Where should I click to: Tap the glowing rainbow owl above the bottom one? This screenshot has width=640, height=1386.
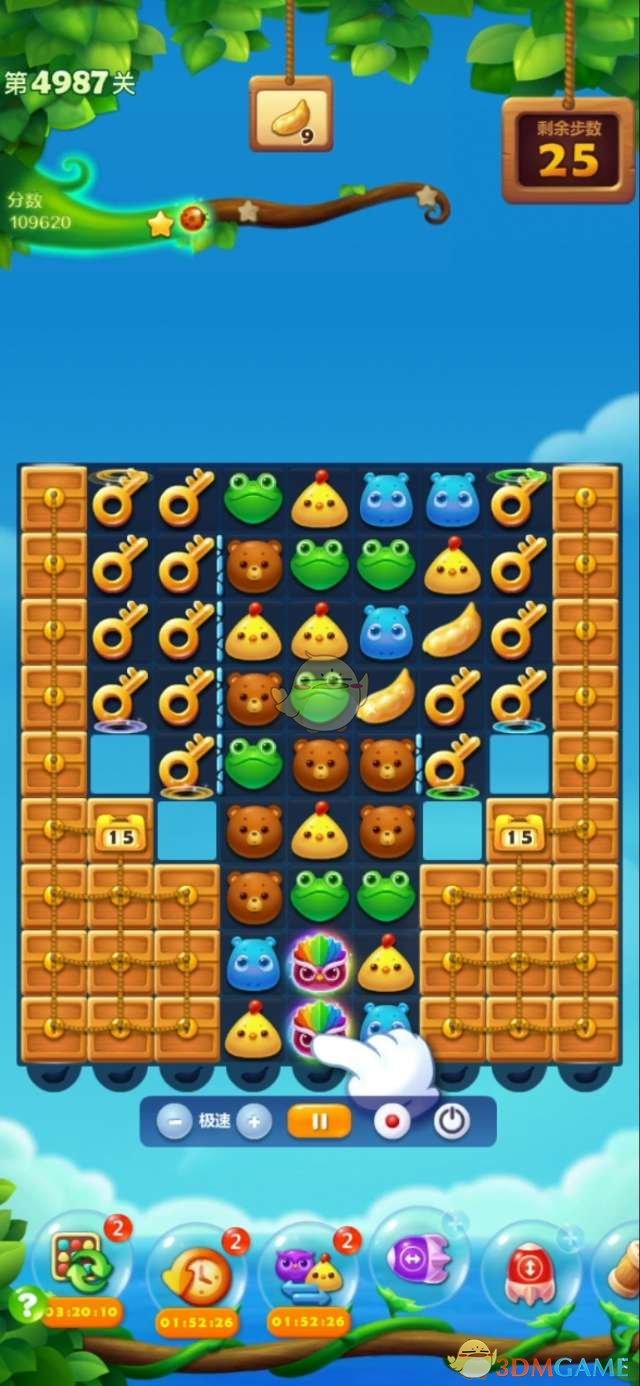point(319,962)
